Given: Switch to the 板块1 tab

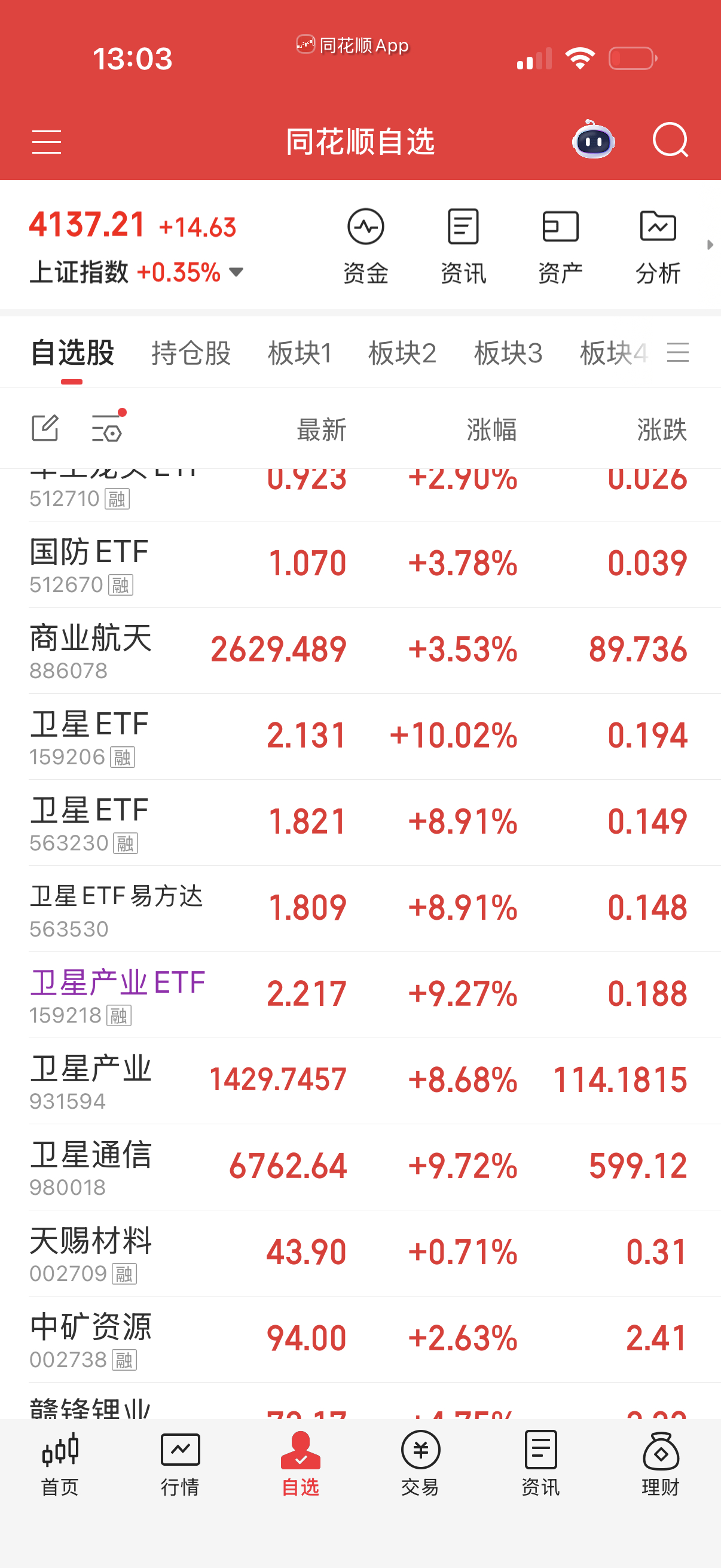Looking at the screenshot, I should click(300, 353).
